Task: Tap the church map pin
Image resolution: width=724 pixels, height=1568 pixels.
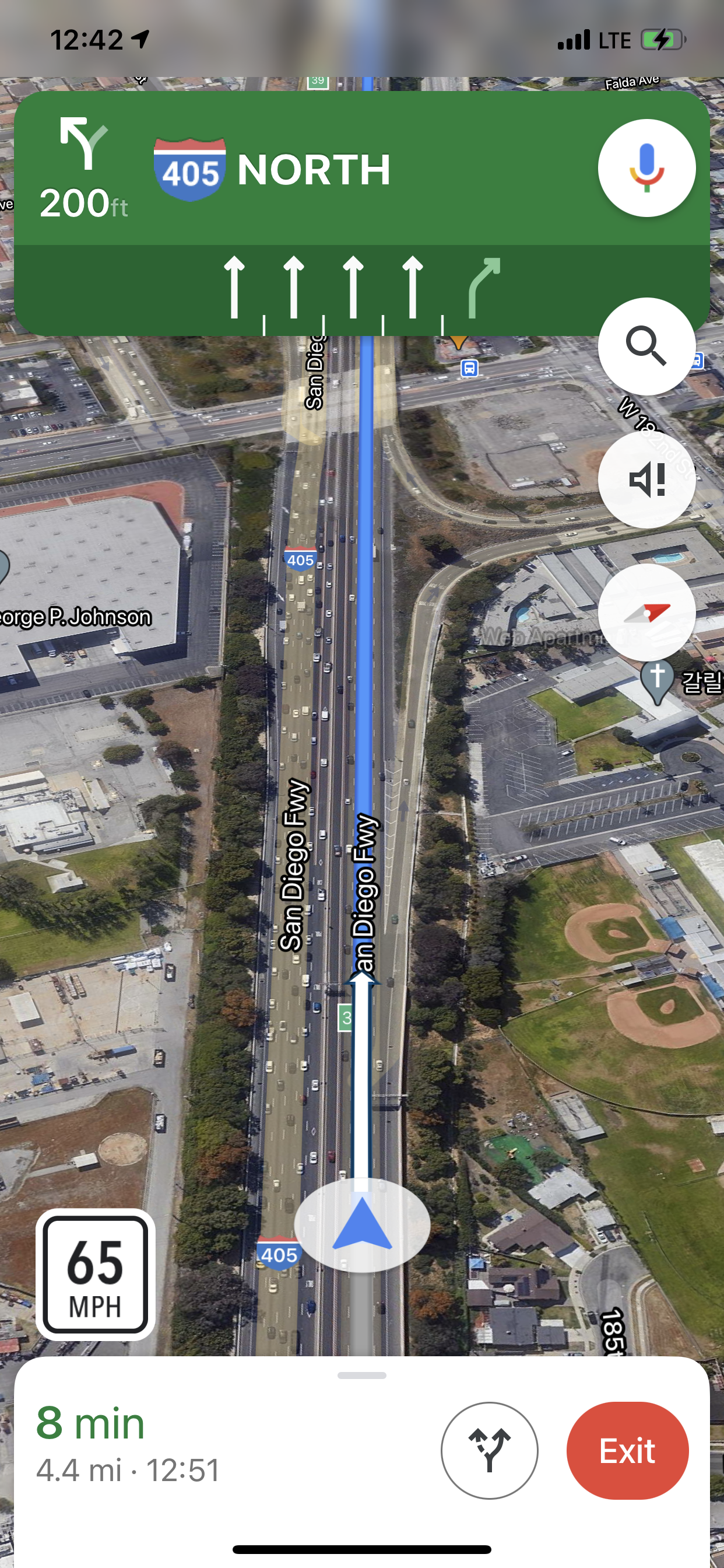Action: pyautogui.click(x=657, y=680)
